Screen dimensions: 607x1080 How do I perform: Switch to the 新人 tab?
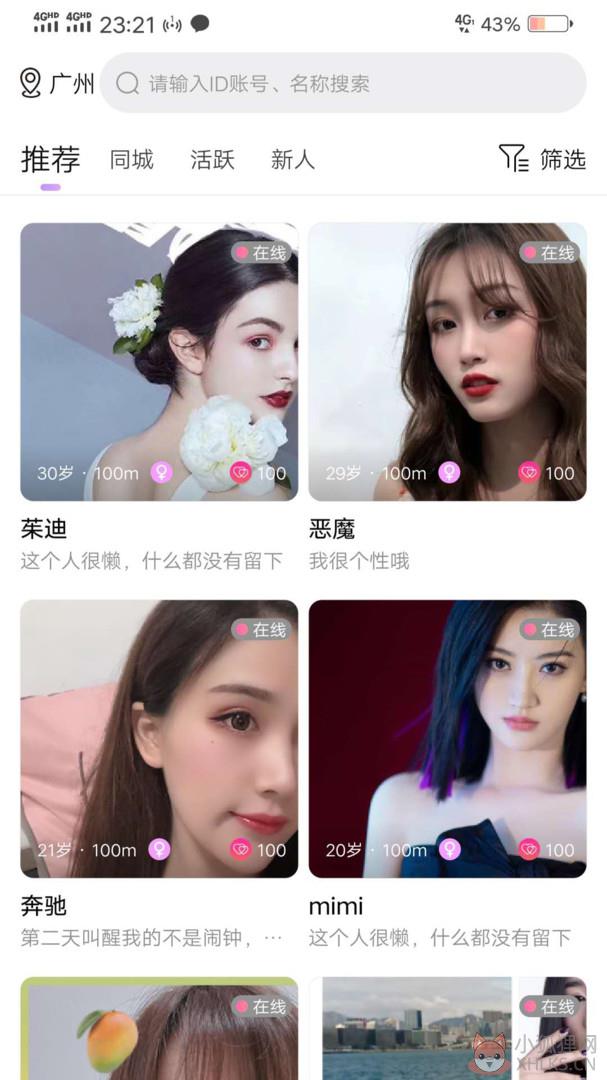[293, 160]
